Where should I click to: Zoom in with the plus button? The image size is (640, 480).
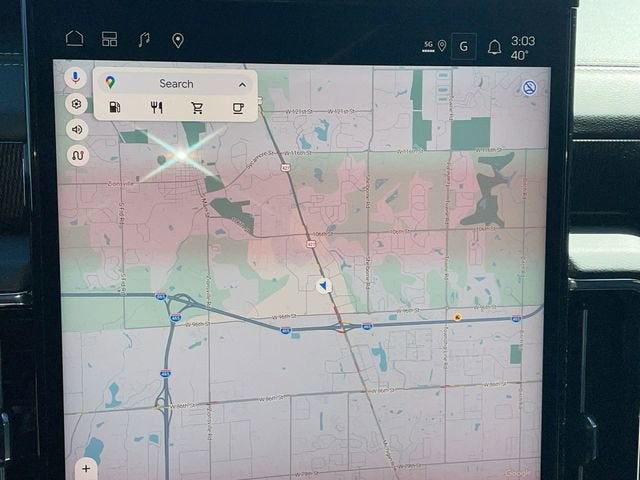click(86, 468)
